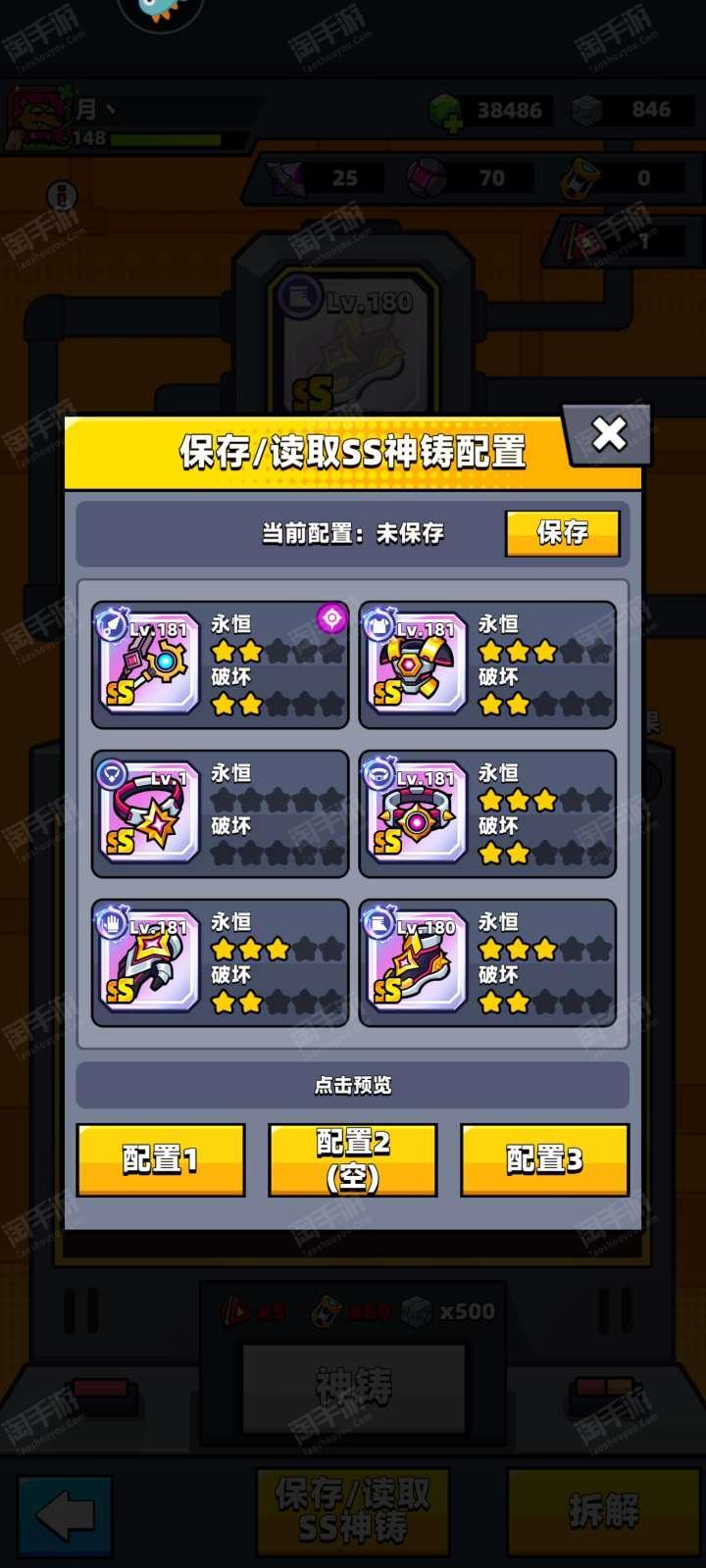Select 配置1 preset
The image size is (706, 1568).
[x=161, y=1160]
